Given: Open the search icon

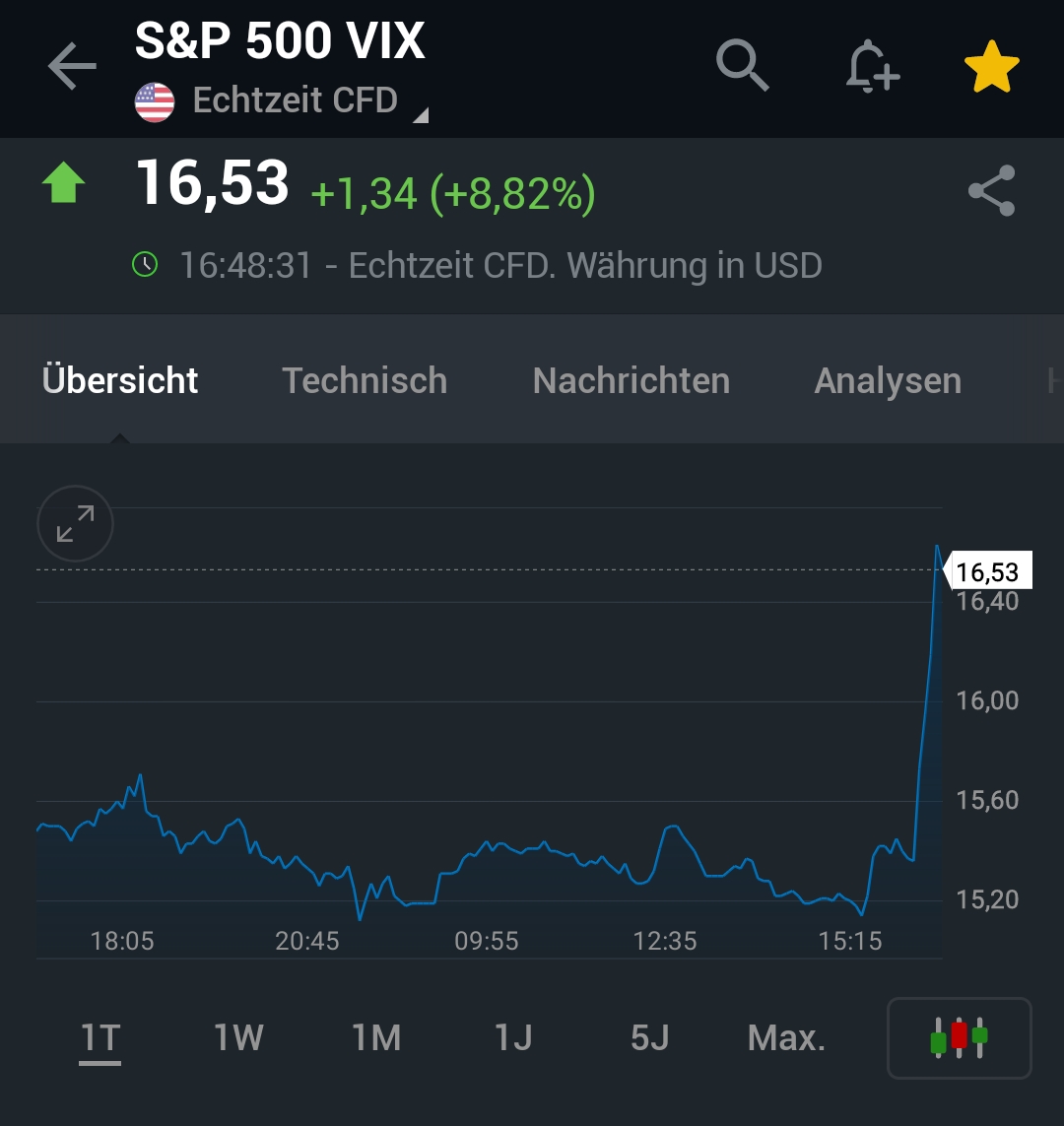Looking at the screenshot, I should tap(743, 66).
